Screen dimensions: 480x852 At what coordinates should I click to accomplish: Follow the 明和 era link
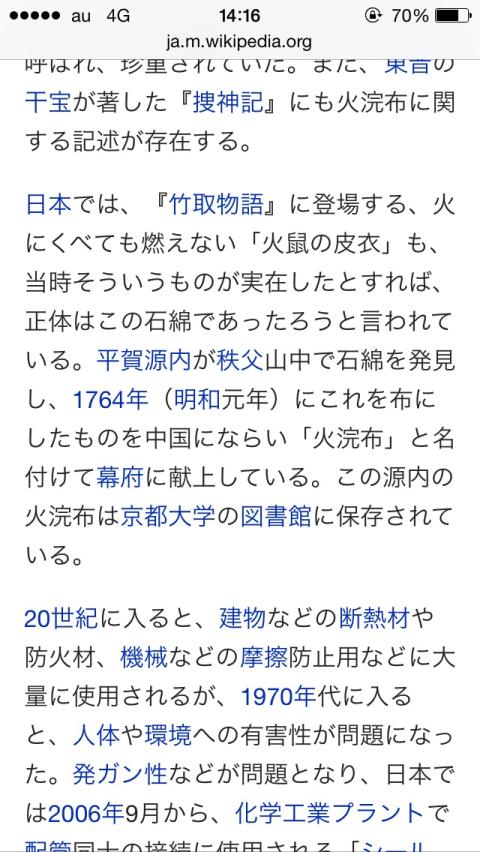[196, 400]
